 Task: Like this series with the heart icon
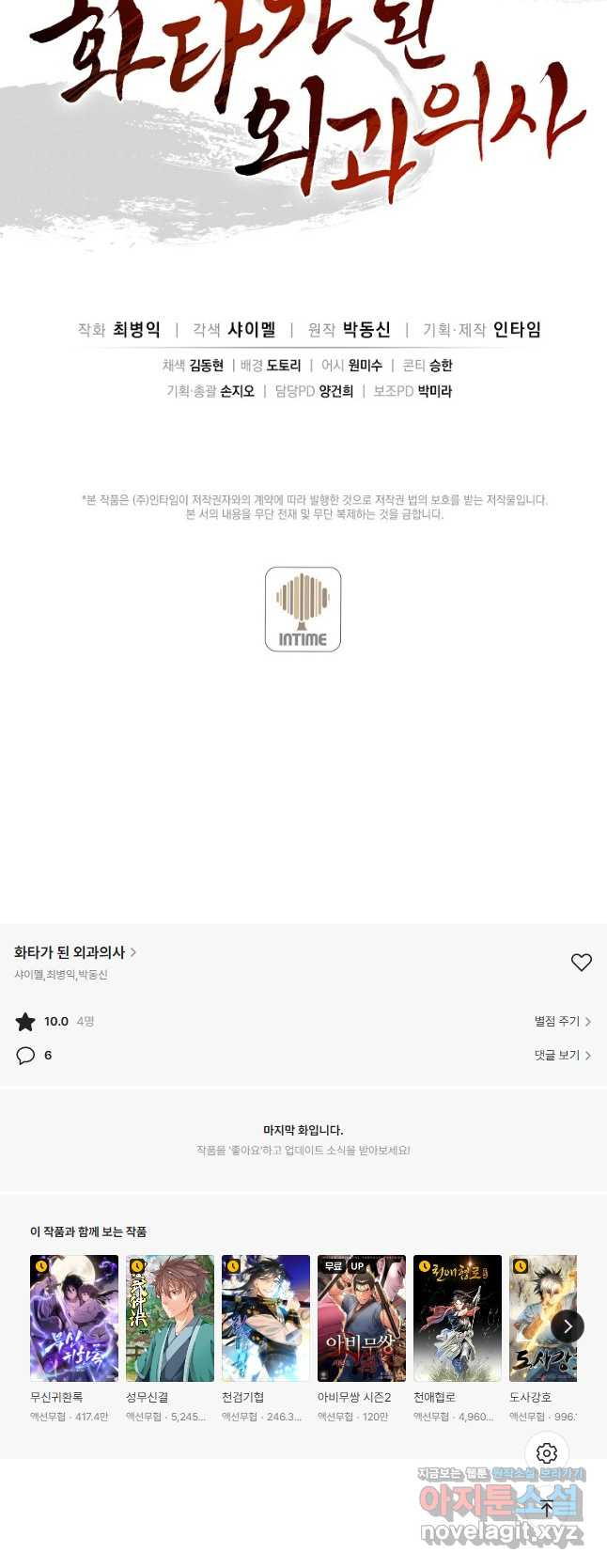point(582,962)
